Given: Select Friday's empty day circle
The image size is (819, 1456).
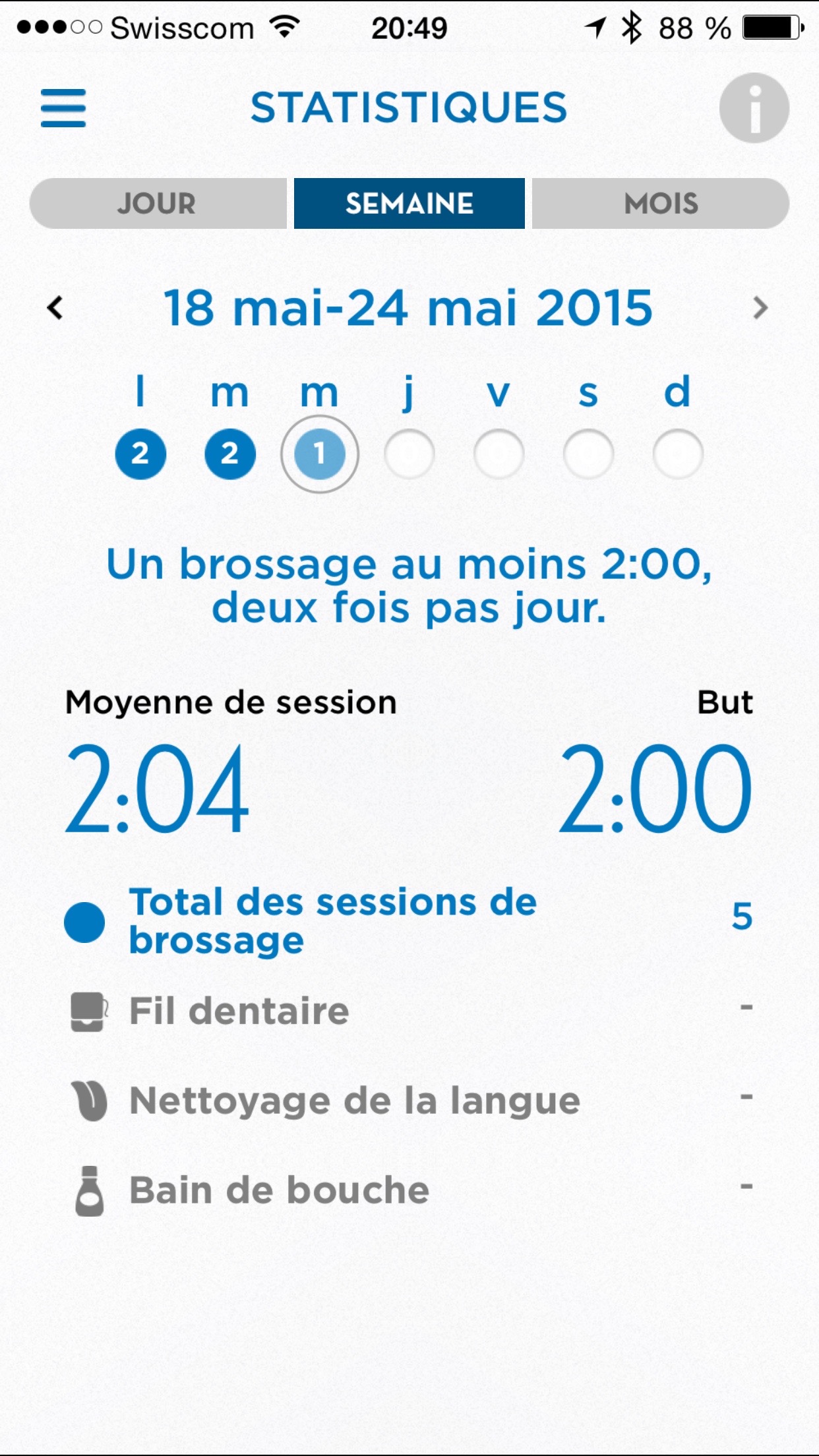Looking at the screenshot, I should 499,454.
